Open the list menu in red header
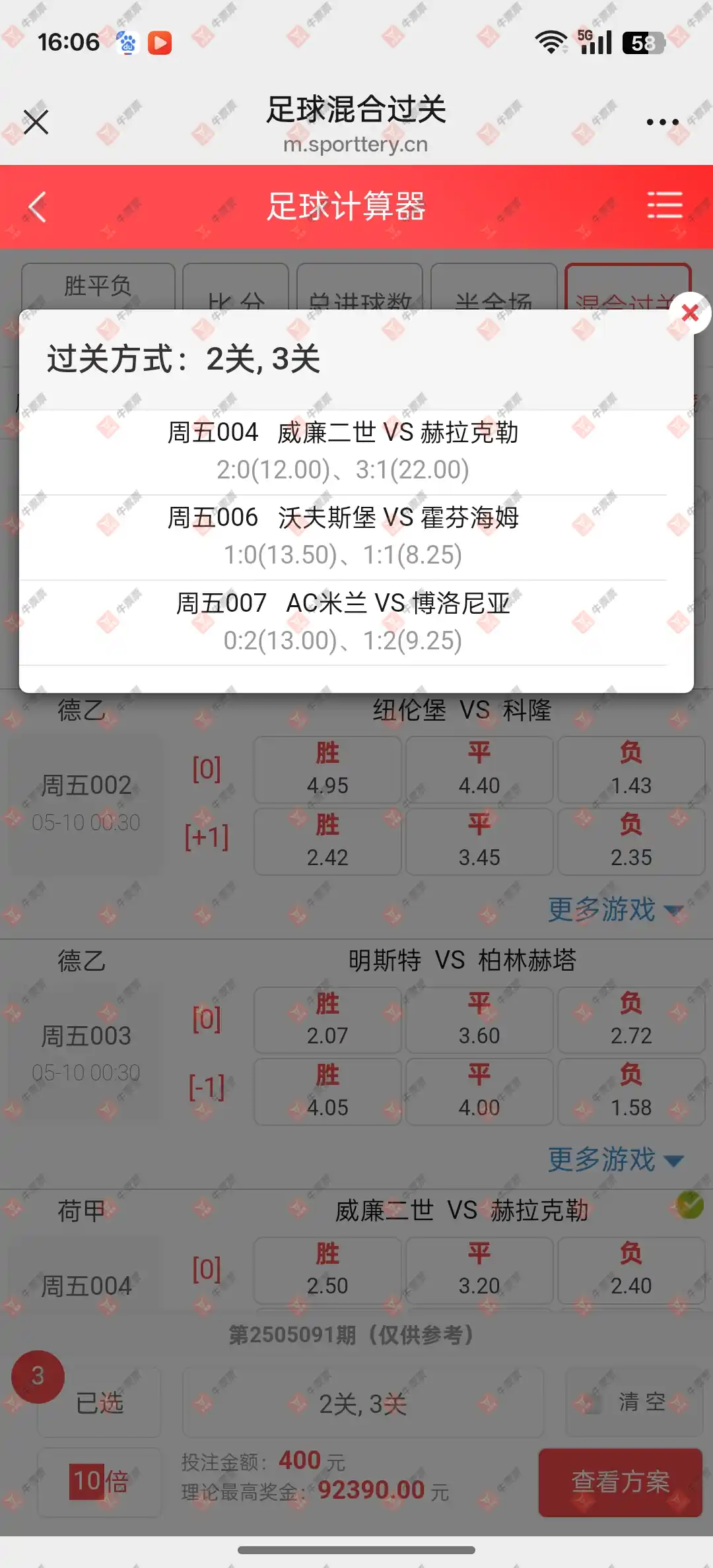The width and height of the screenshot is (713, 1568). coord(664,205)
